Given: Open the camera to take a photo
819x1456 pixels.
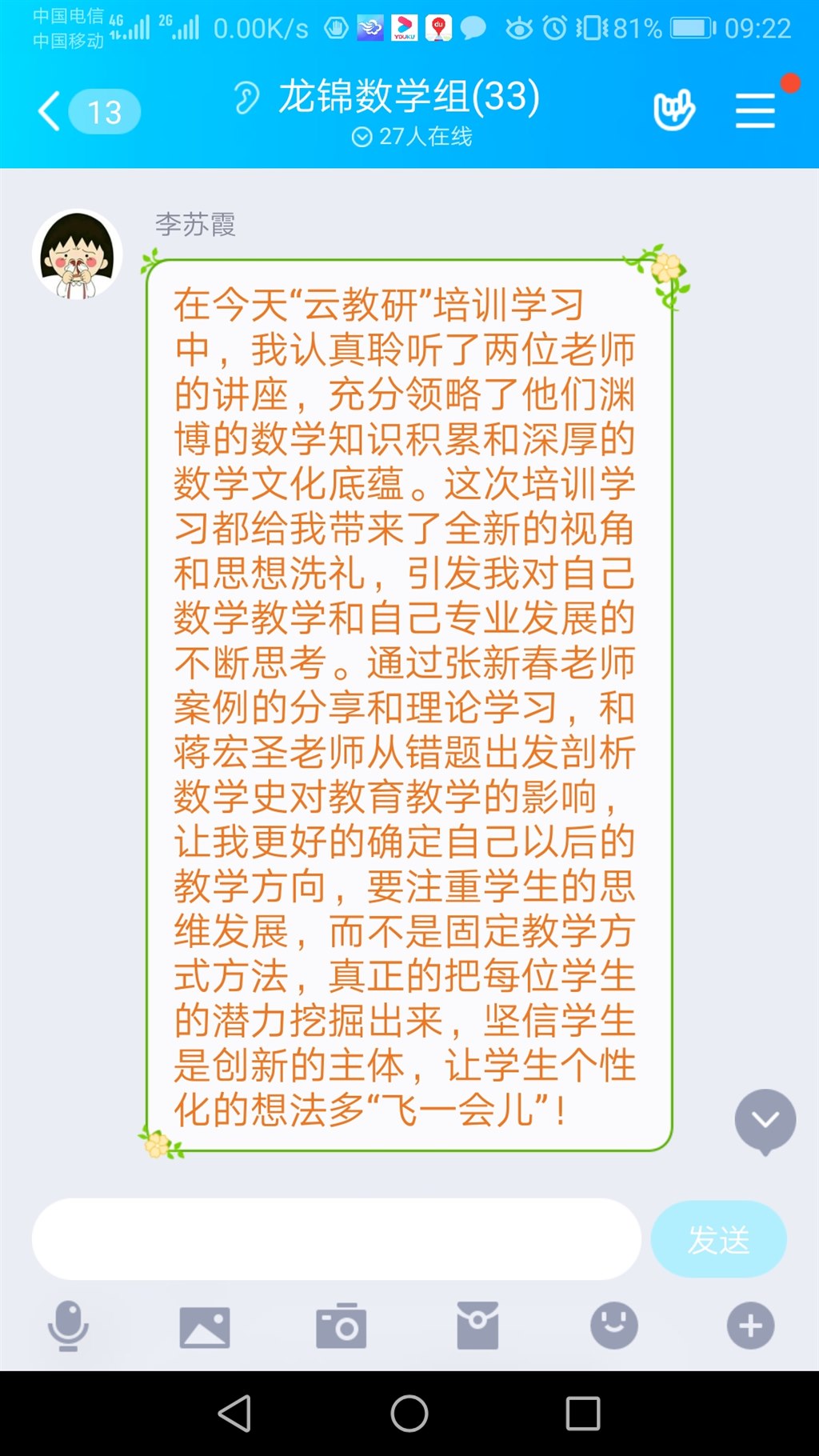Looking at the screenshot, I should 342,1326.
